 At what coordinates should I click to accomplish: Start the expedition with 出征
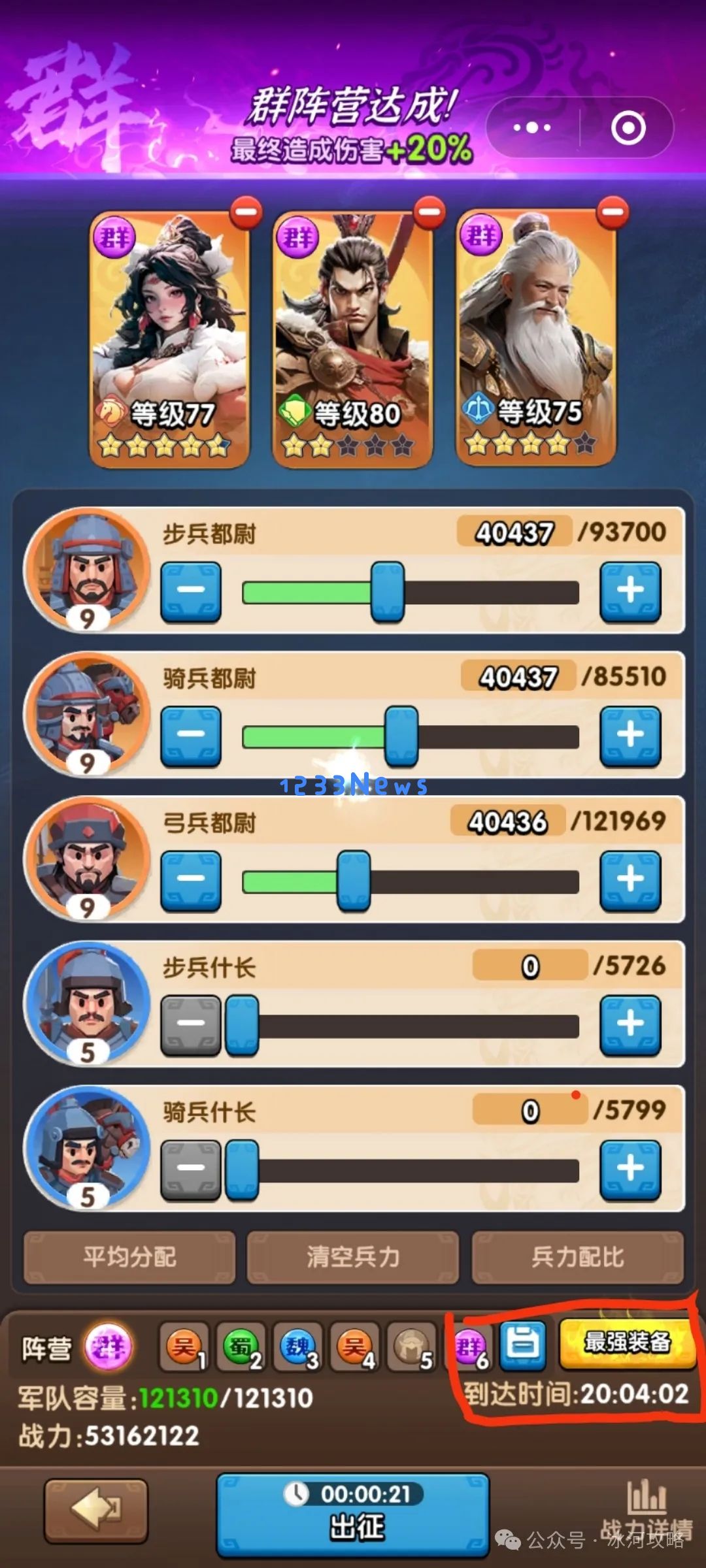click(x=353, y=1514)
